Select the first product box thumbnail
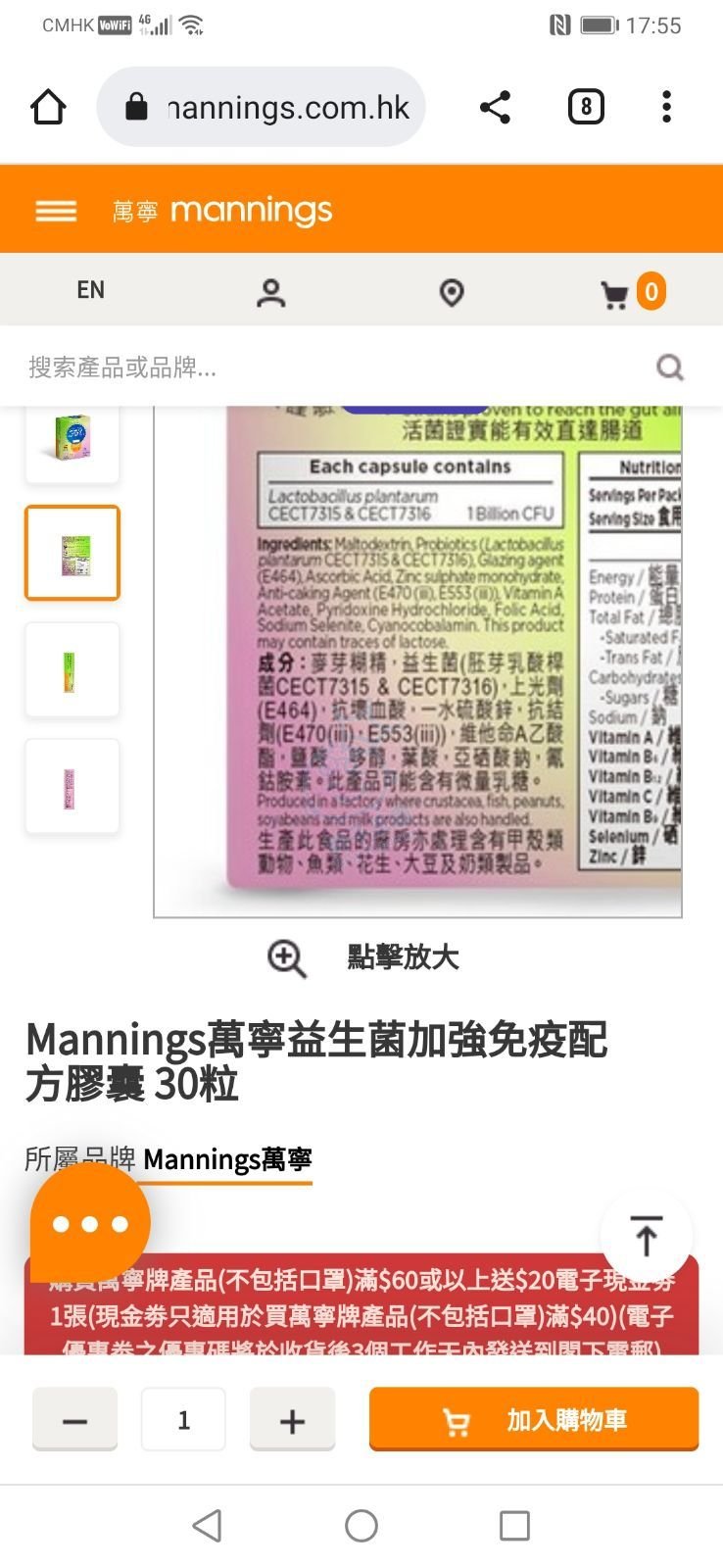The image size is (723, 1568). coord(72,439)
